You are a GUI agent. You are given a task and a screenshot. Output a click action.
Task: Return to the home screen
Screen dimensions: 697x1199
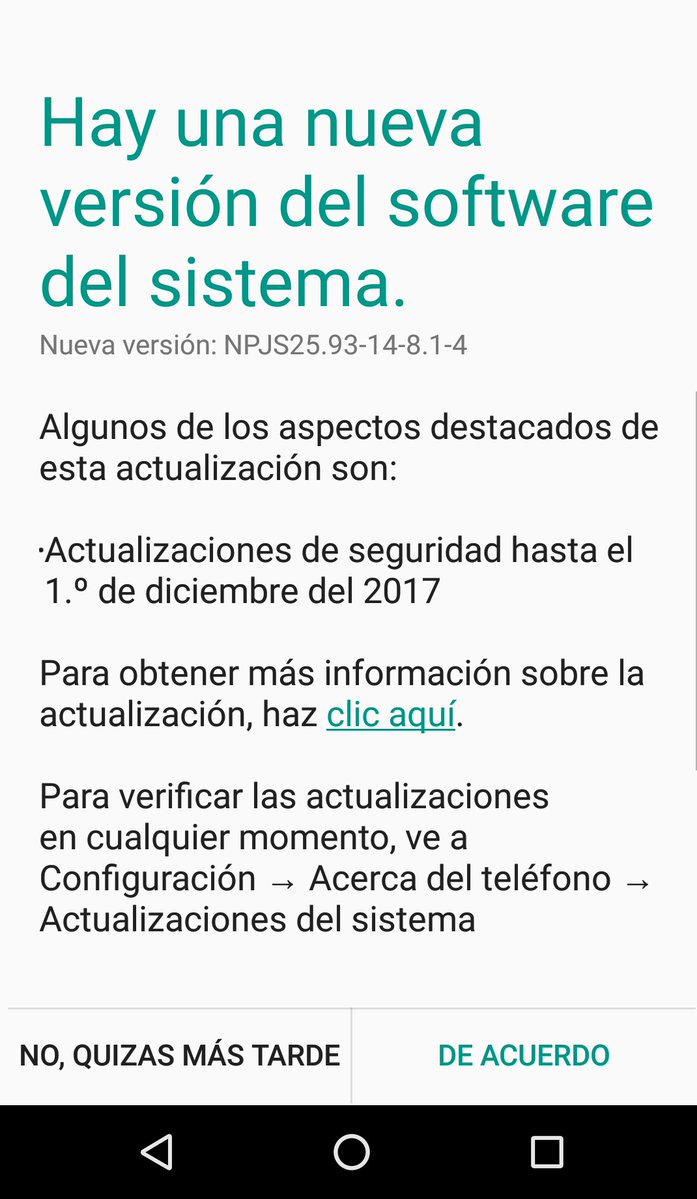[351, 1152]
